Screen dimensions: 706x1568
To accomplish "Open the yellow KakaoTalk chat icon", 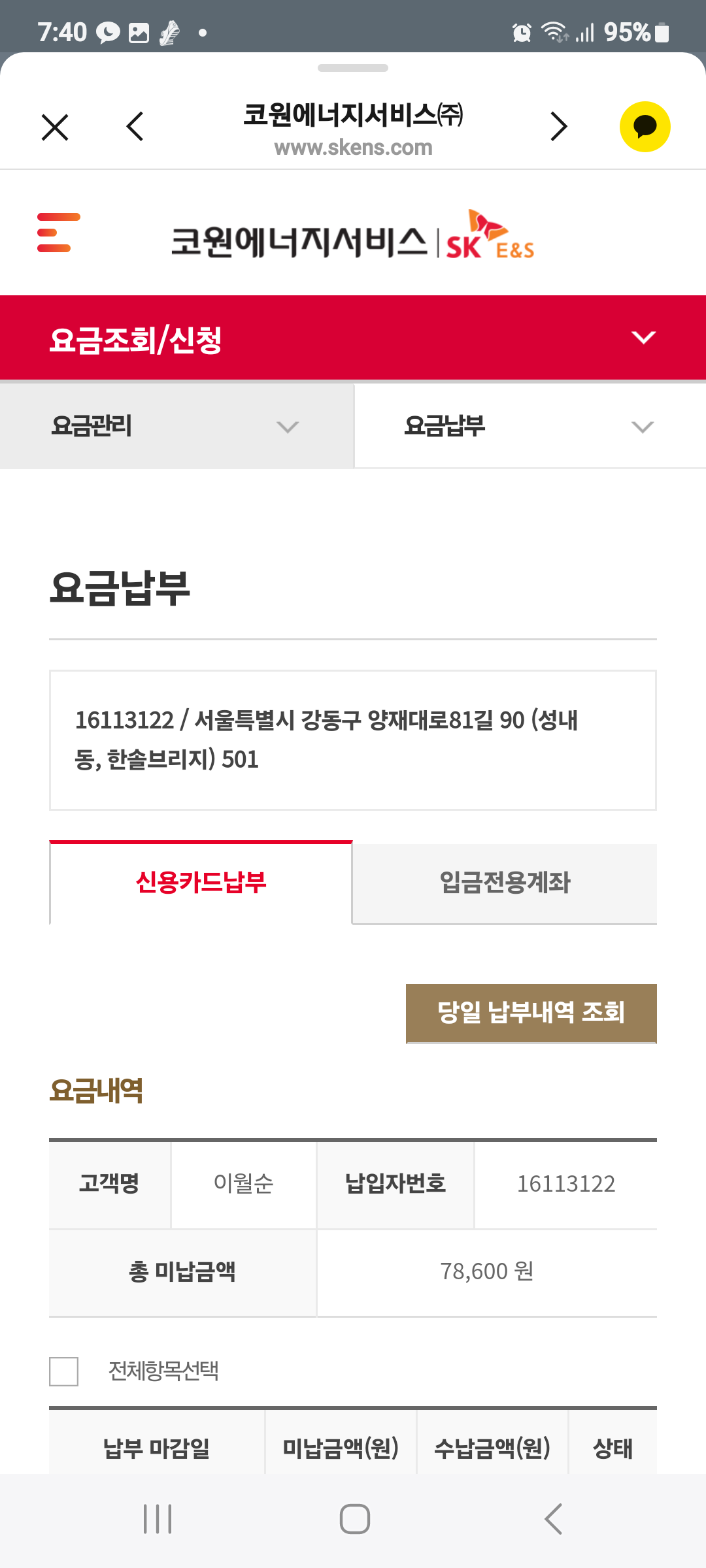I will [x=645, y=127].
